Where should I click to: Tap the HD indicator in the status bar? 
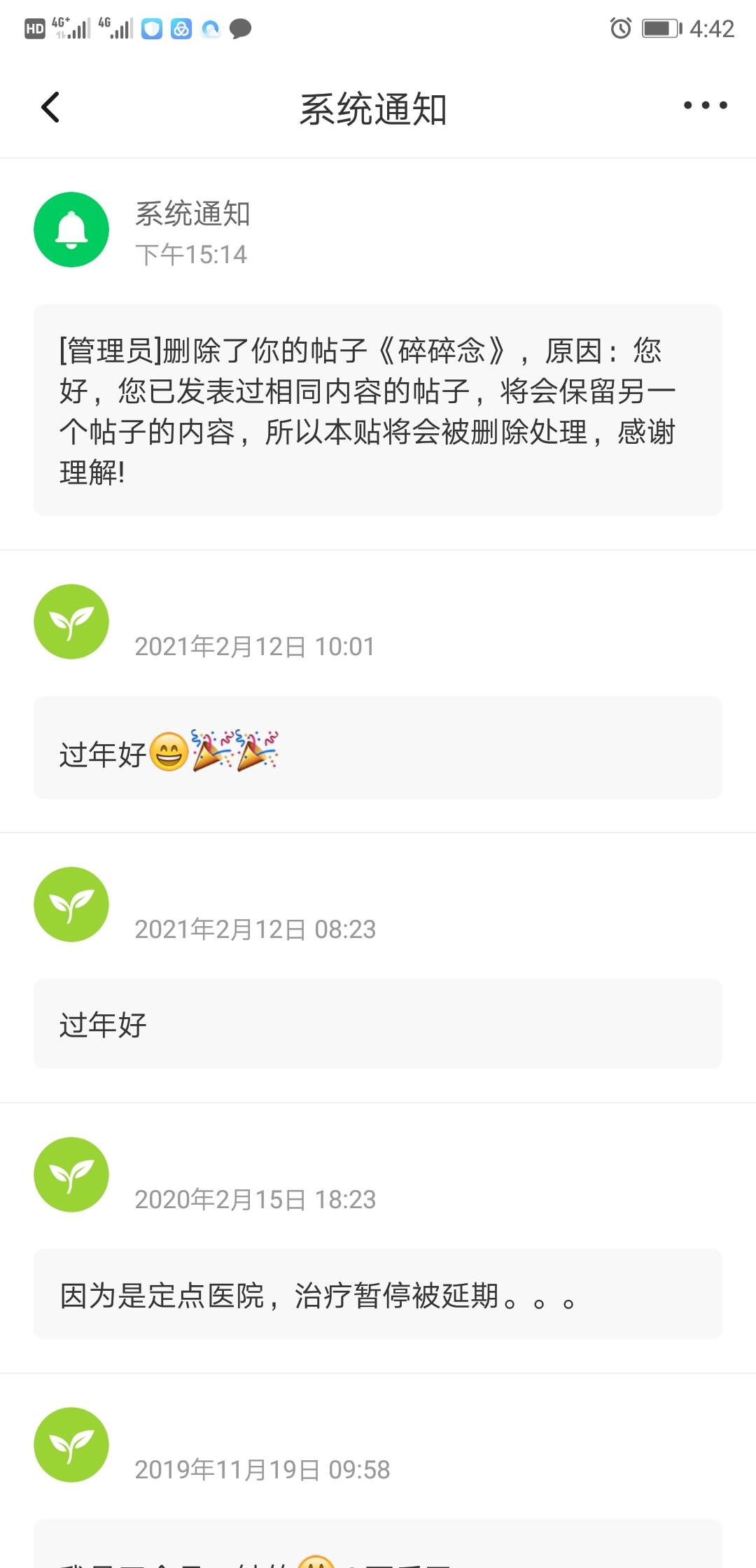point(31,28)
